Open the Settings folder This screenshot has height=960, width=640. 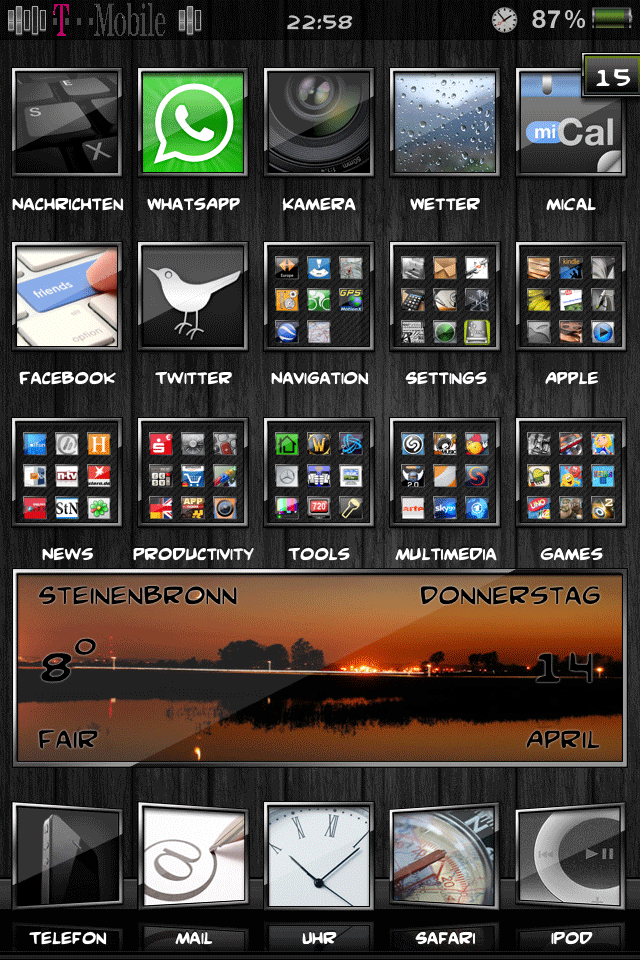coord(445,297)
